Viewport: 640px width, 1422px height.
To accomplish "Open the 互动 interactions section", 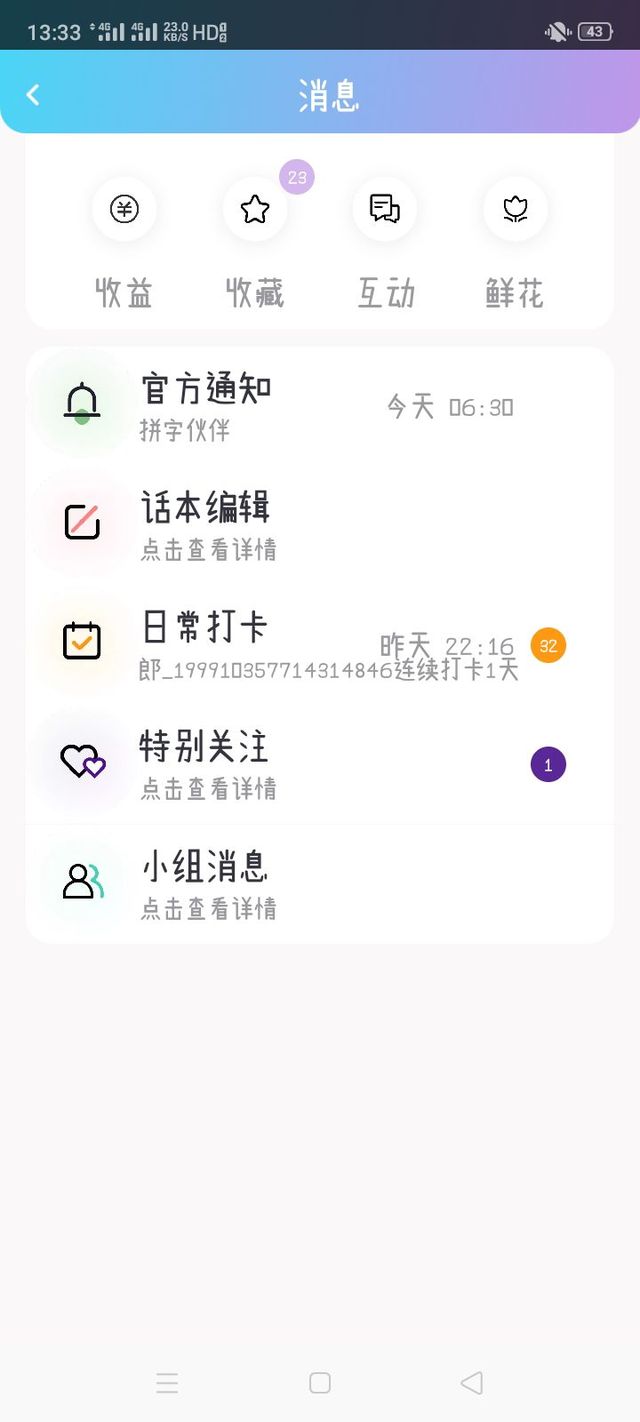I will point(385,243).
